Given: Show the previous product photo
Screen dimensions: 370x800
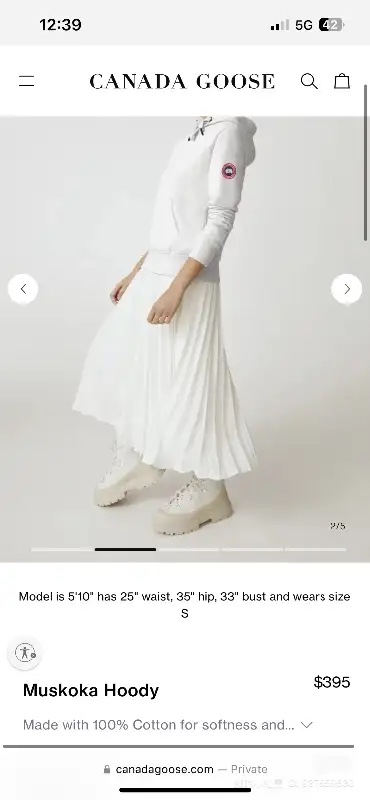Looking at the screenshot, I should [x=23, y=289].
